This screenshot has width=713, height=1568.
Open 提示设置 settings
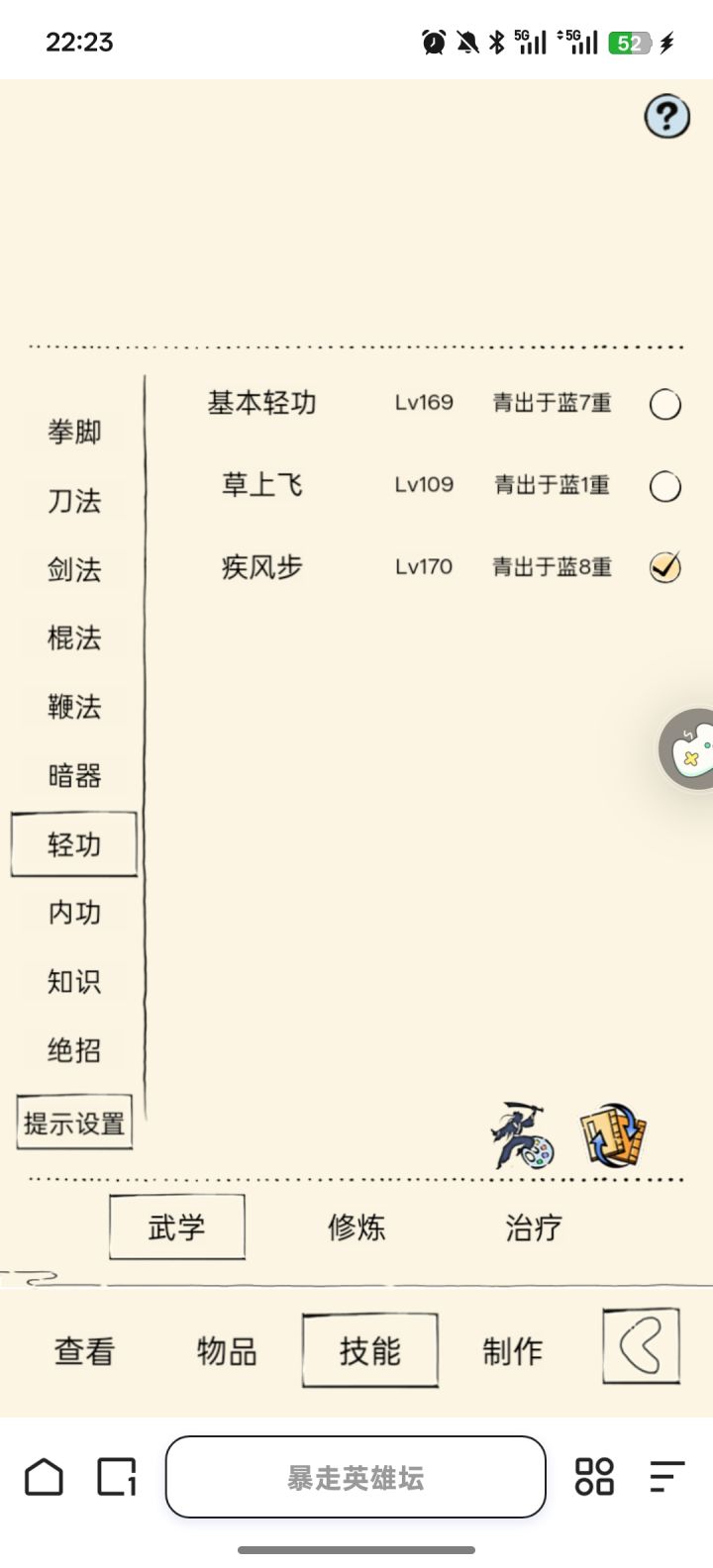(x=74, y=1120)
